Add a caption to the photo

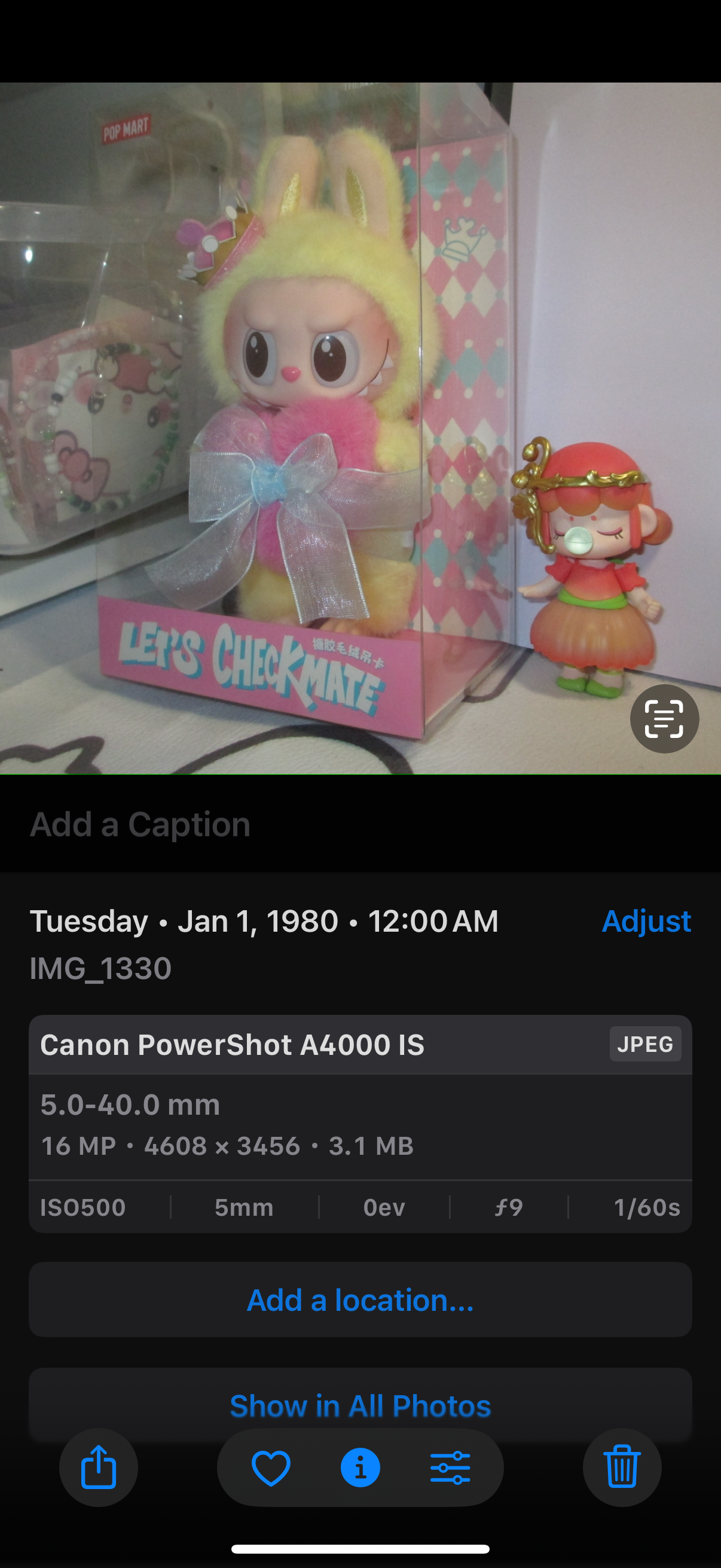click(140, 825)
